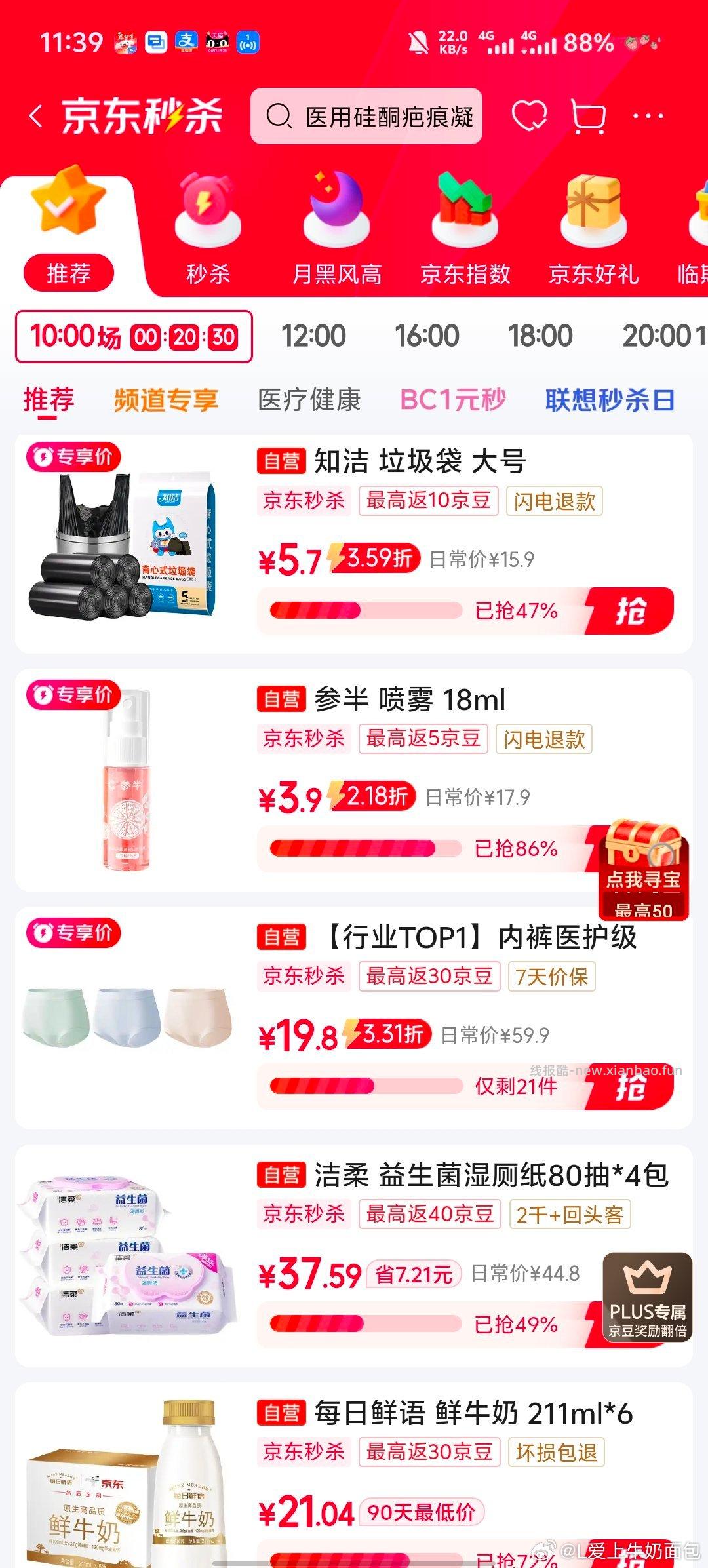
Task: Tap the 抢 button on 知洁垃圾袋
Action: pyautogui.click(x=631, y=610)
